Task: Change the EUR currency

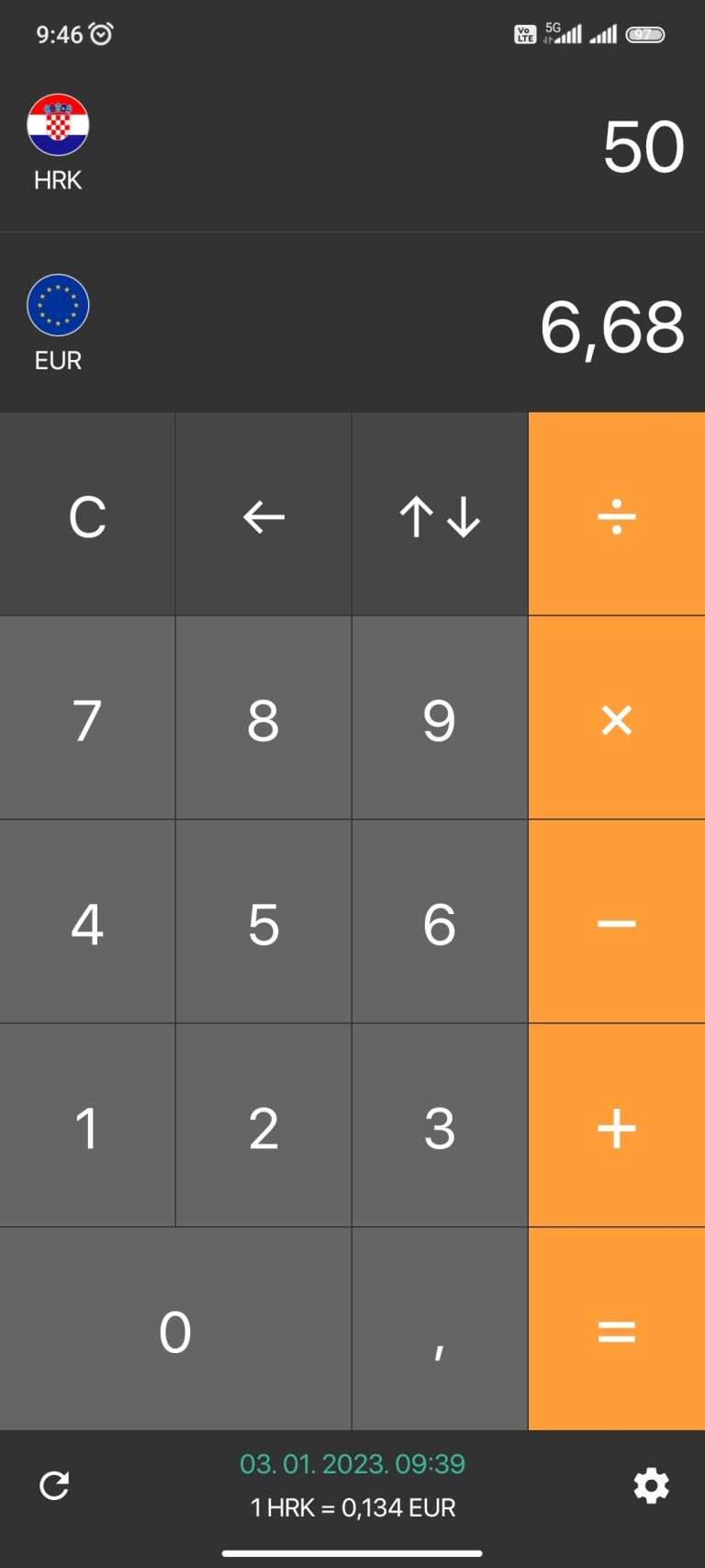Action: [58, 323]
